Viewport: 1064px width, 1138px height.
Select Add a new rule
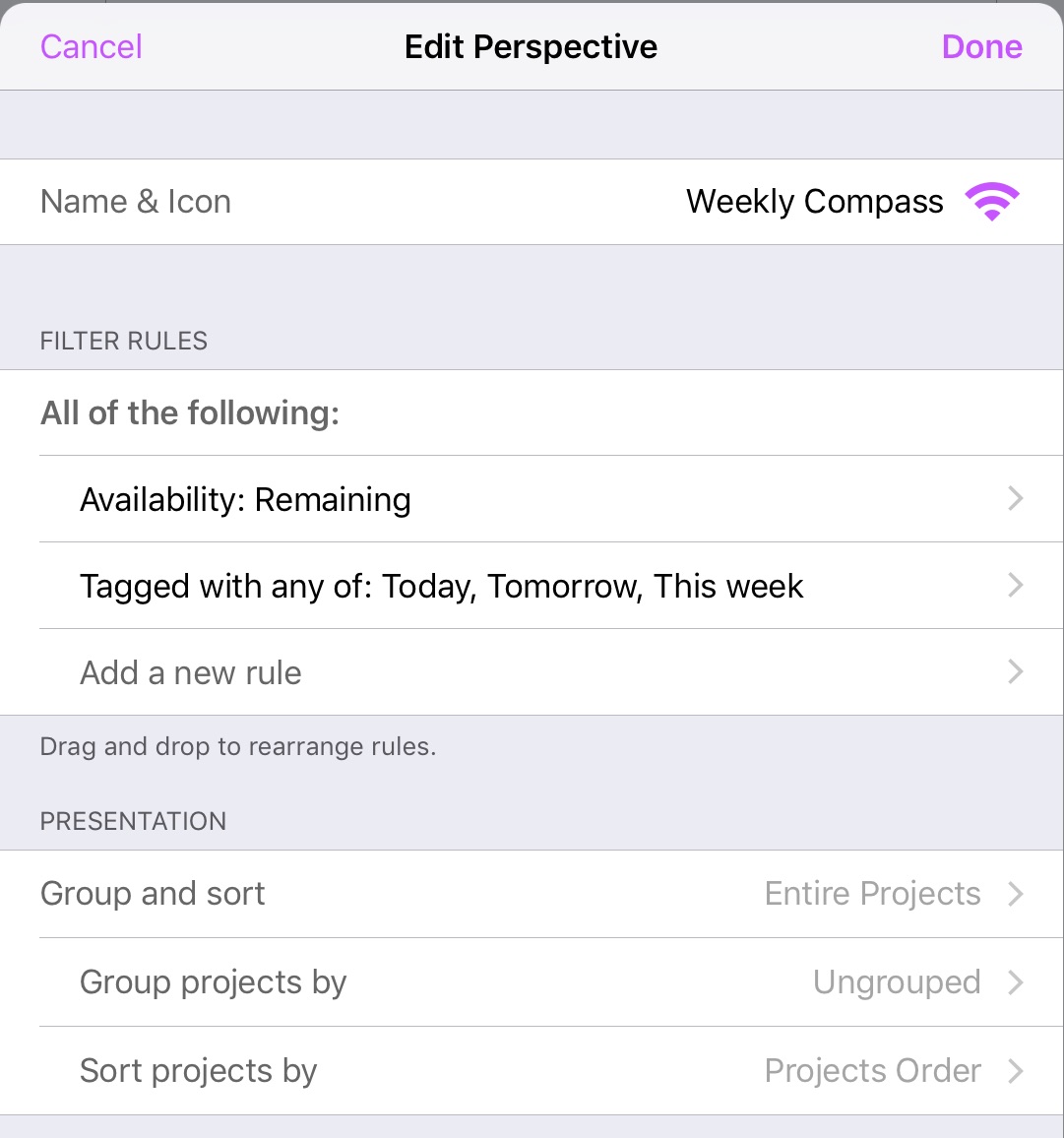point(190,672)
